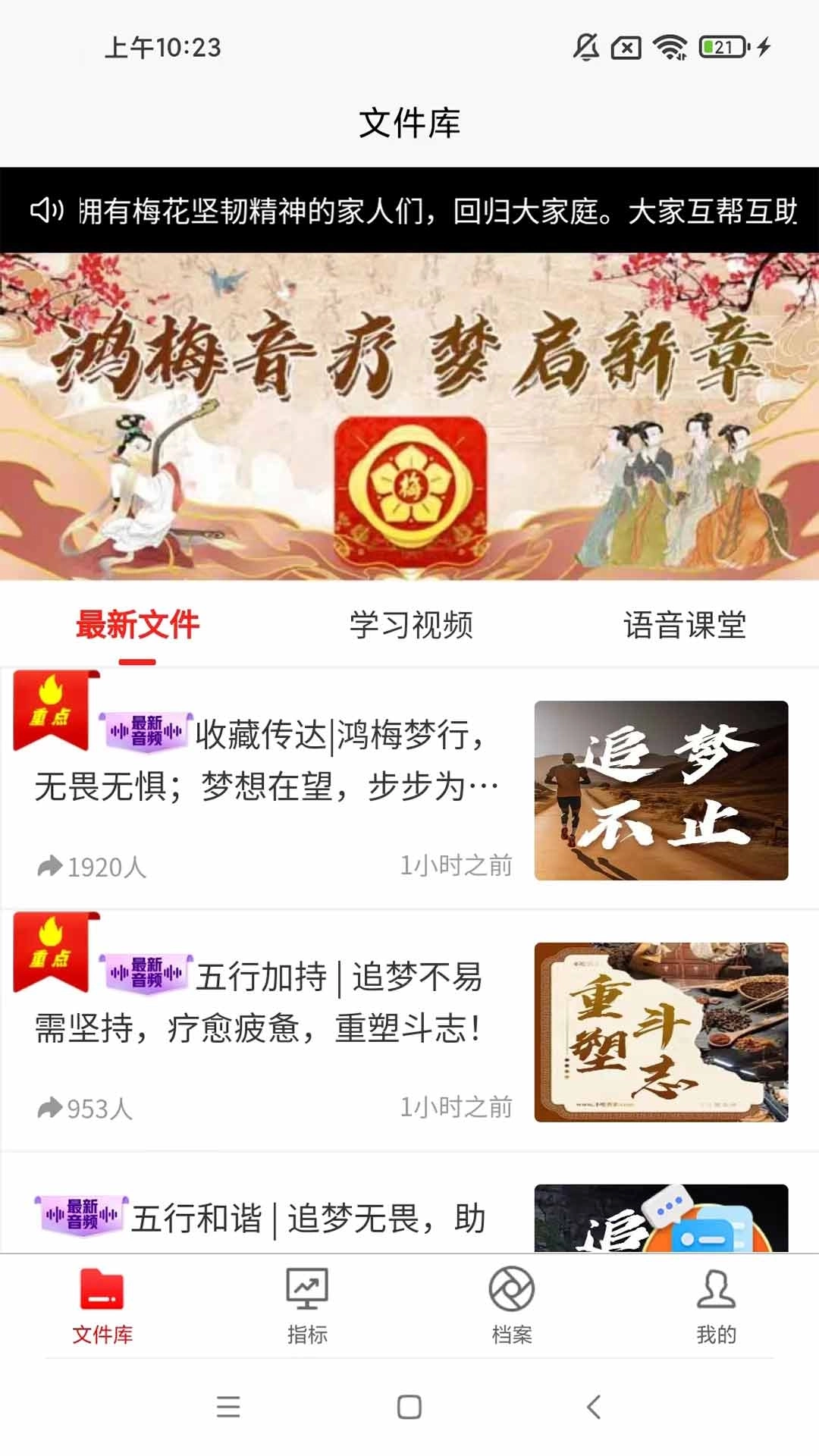This screenshot has width=819, height=1456.
Task: Open the 档案 section via its icon
Action: coord(512,1288)
